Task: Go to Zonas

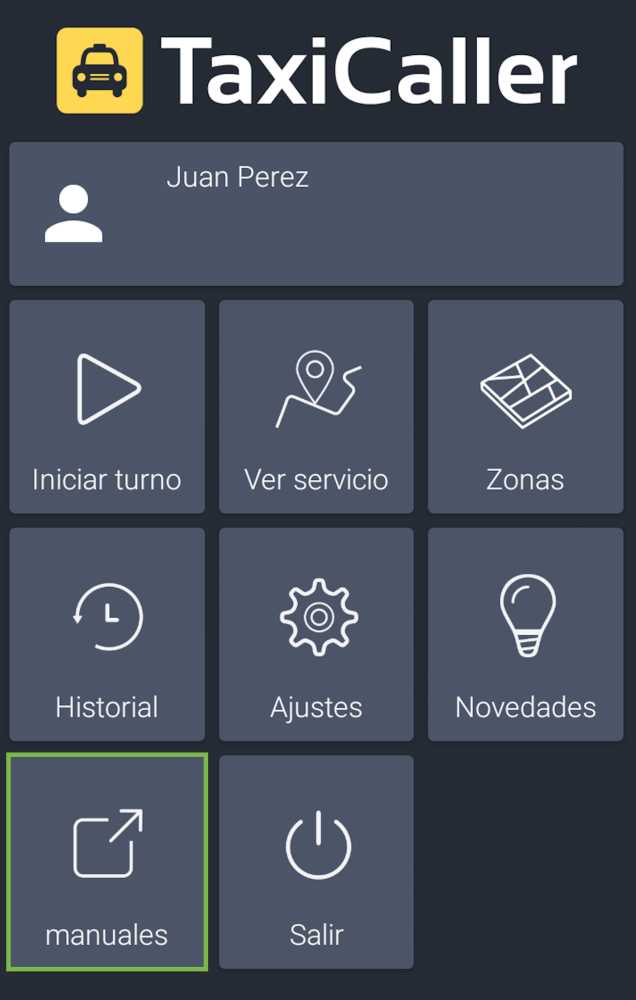Action: pos(525,407)
